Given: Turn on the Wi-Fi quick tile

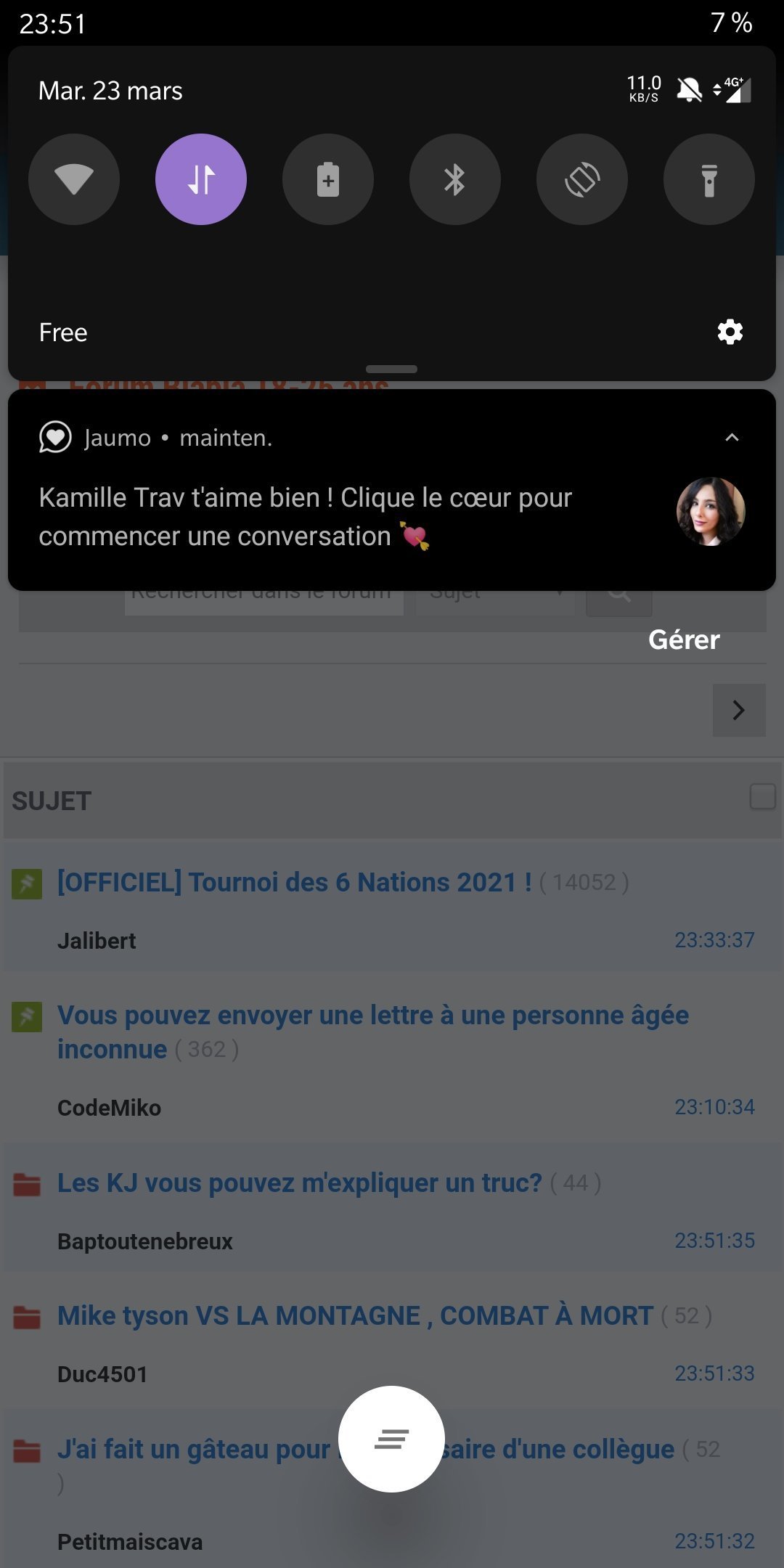Looking at the screenshot, I should pyautogui.click(x=74, y=179).
